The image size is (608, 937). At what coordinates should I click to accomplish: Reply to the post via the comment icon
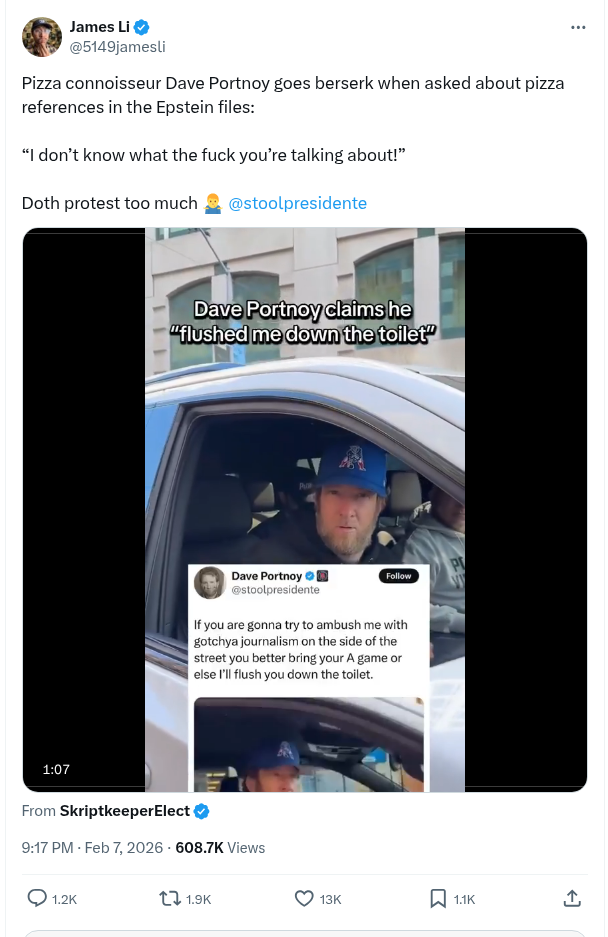(x=38, y=899)
